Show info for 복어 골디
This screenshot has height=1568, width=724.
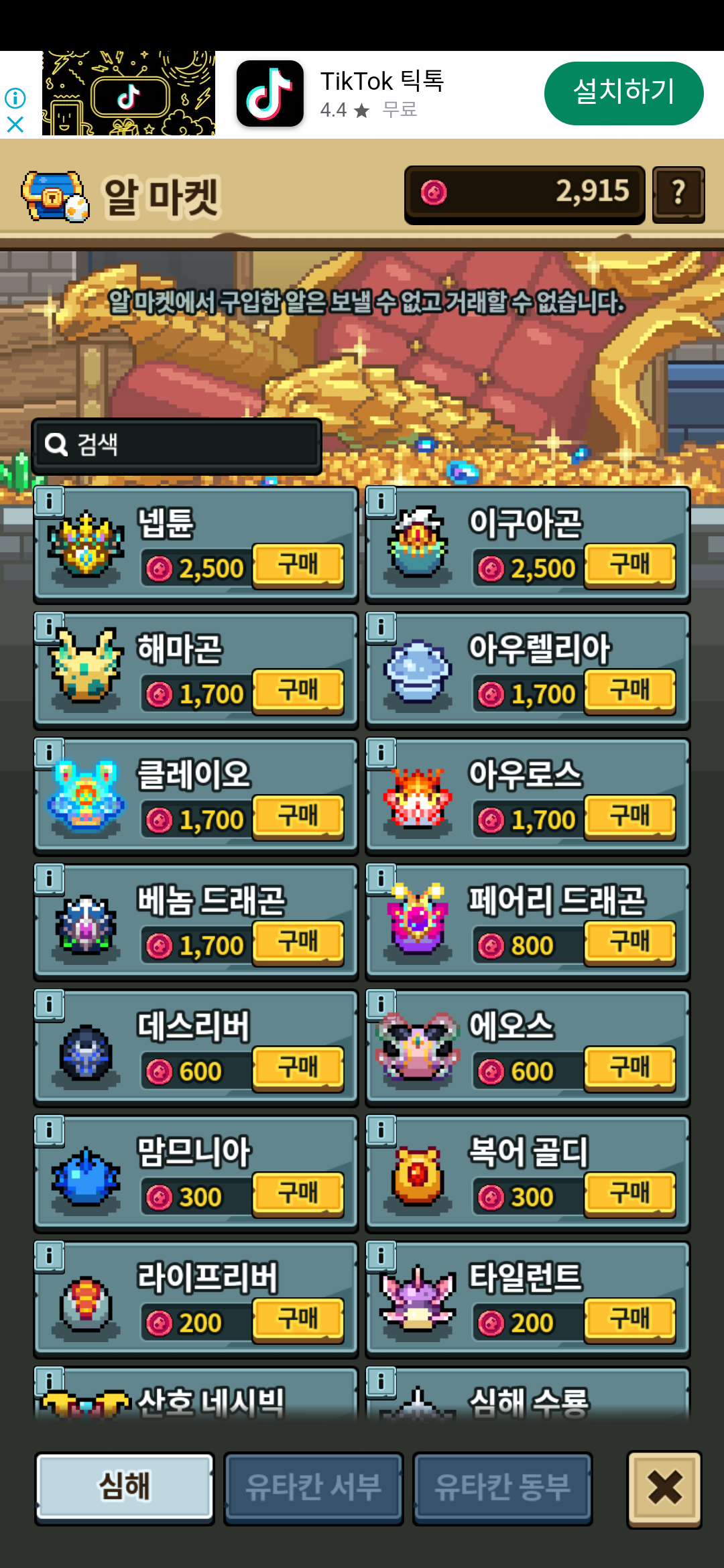click(381, 1130)
